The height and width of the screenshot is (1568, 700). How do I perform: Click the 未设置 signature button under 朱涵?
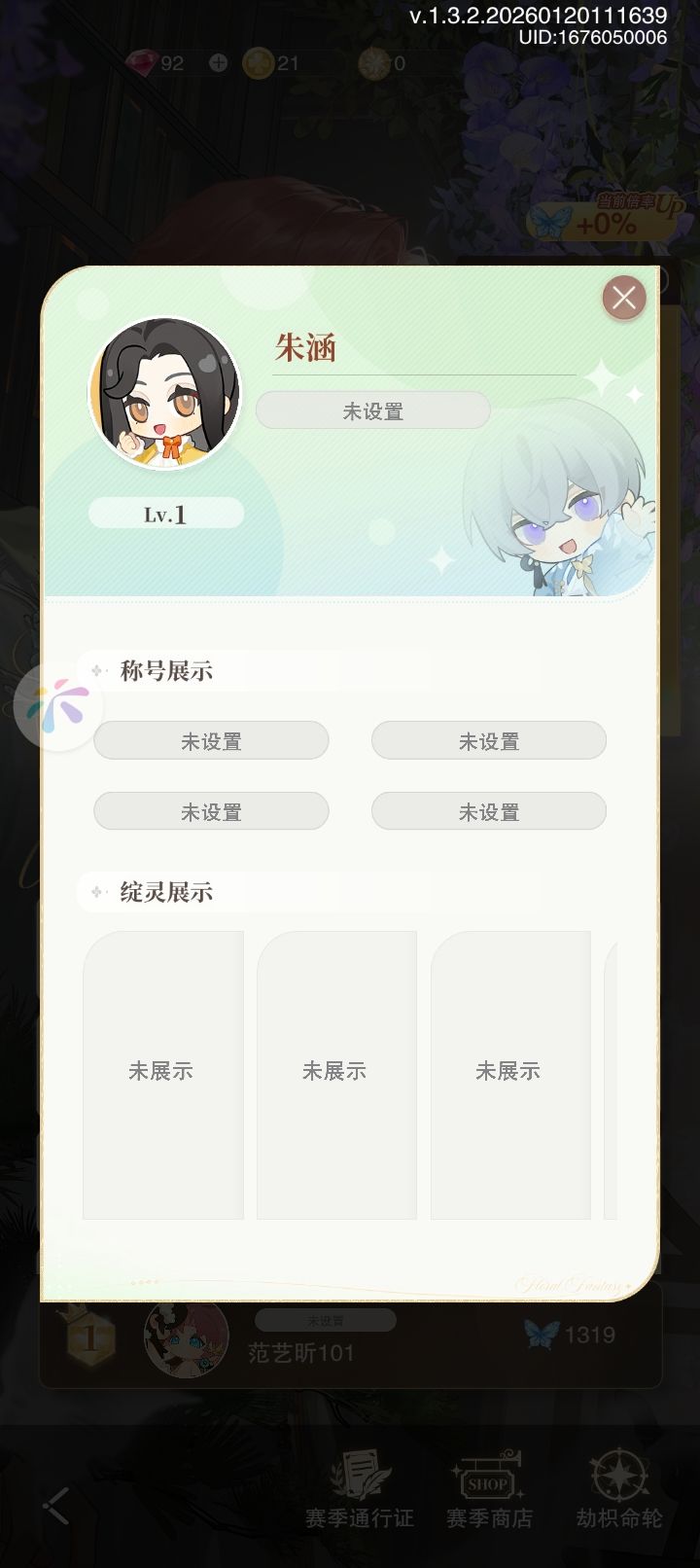pyautogui.click(x=374, y=410)
